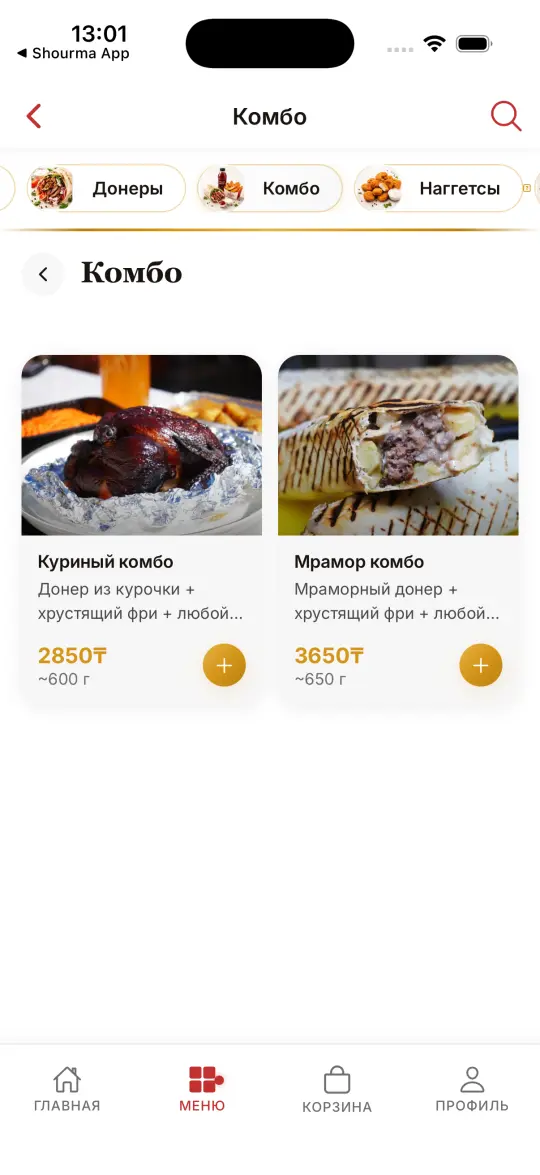
Task: Tap the round back button beside Комбо heading
Action: [43, 274]
